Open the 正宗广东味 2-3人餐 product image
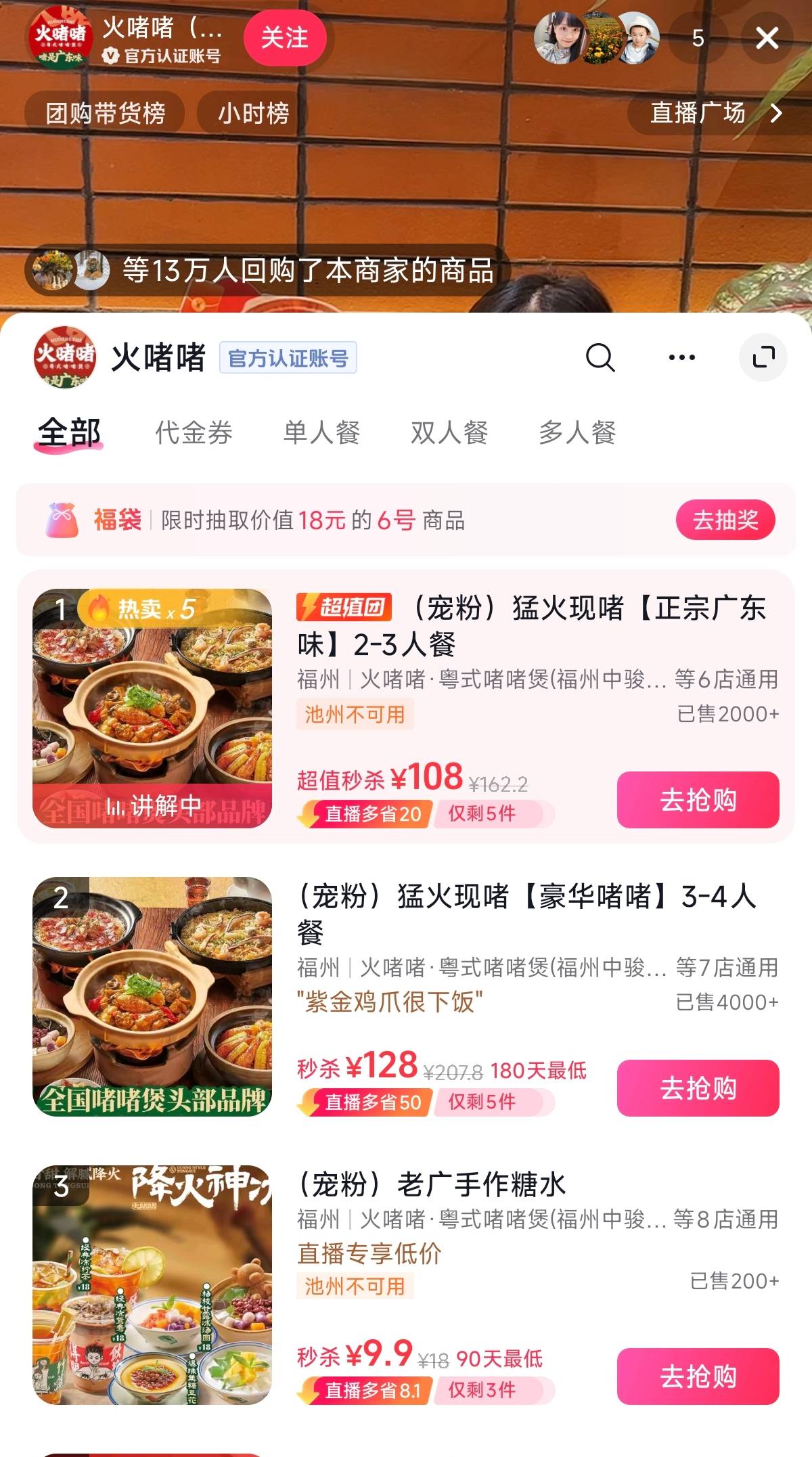Screen dimensions: 812x1457 (x=152, y=708)
